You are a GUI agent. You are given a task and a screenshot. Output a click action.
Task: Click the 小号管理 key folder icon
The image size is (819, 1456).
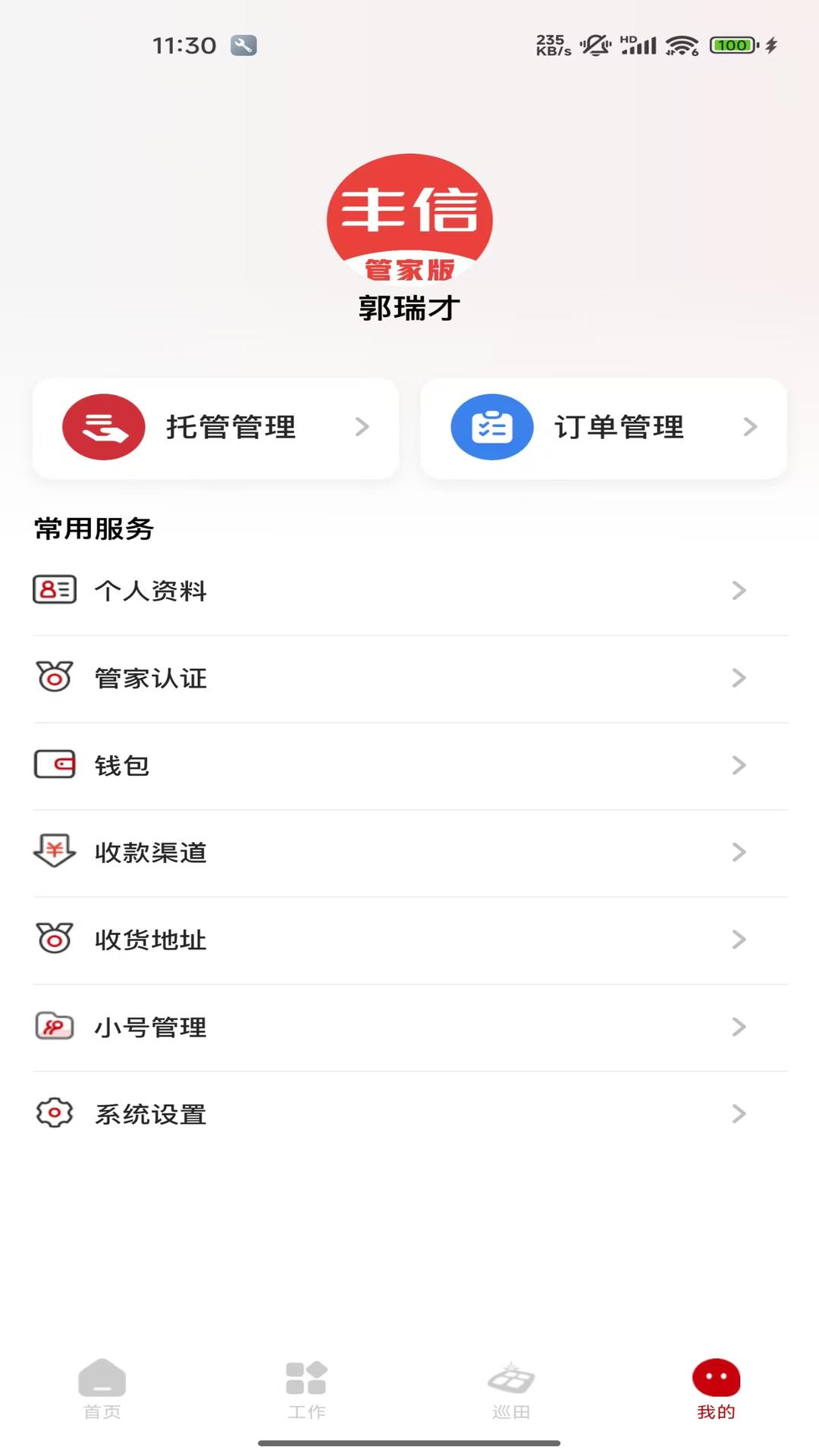point(54,1027)
